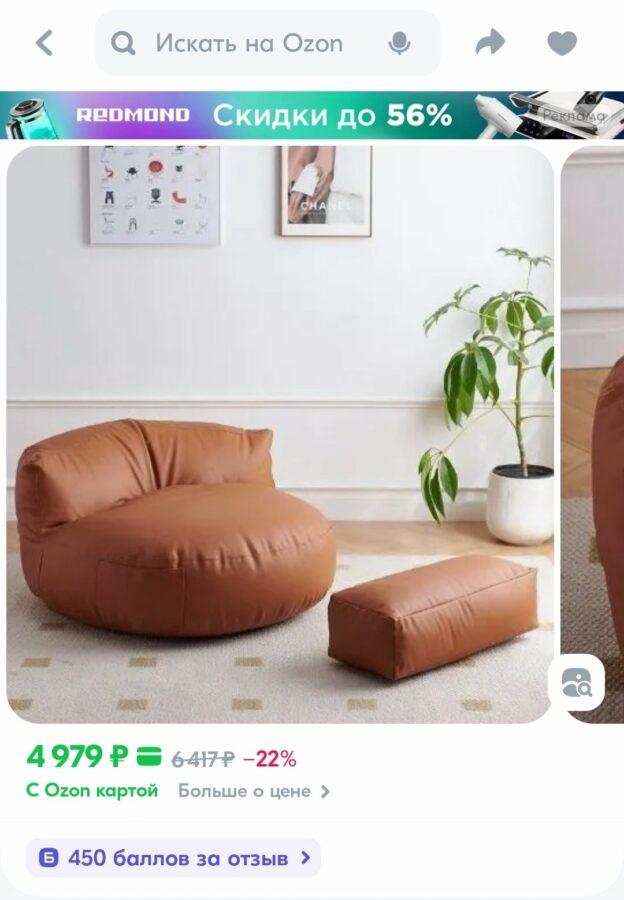Screen dimensions: 624x900
Task: Go back to previous page
Action: [x=44, y=43]
